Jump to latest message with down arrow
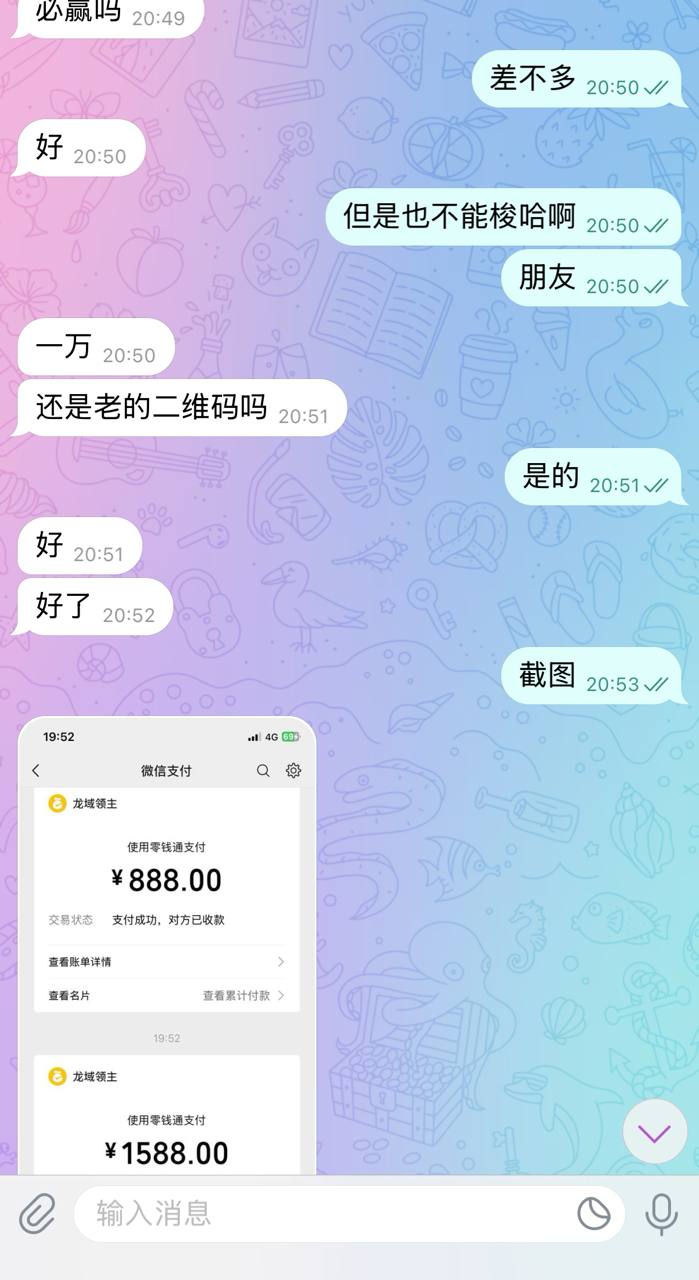Viewport: 699px width, 1280px height. (x=654, y=1133)
